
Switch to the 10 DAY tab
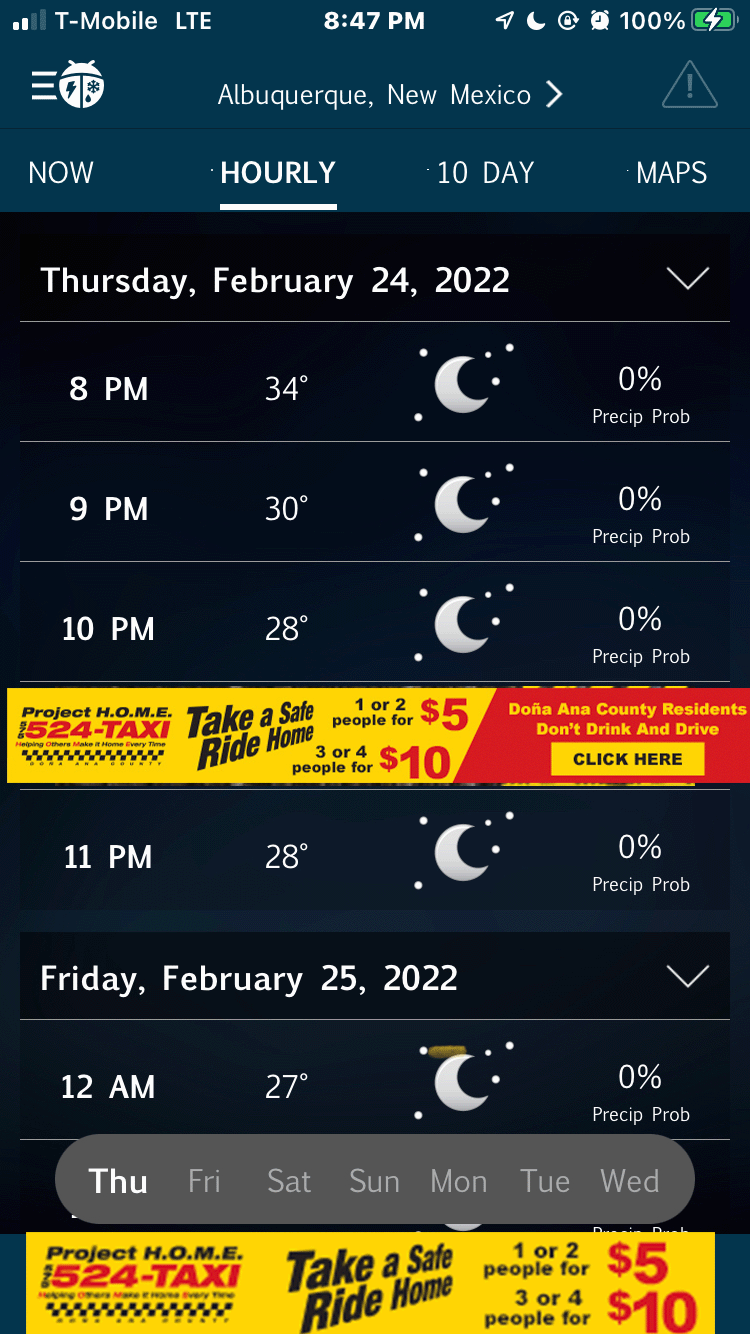pyautogui.click(x=486, y=173)
